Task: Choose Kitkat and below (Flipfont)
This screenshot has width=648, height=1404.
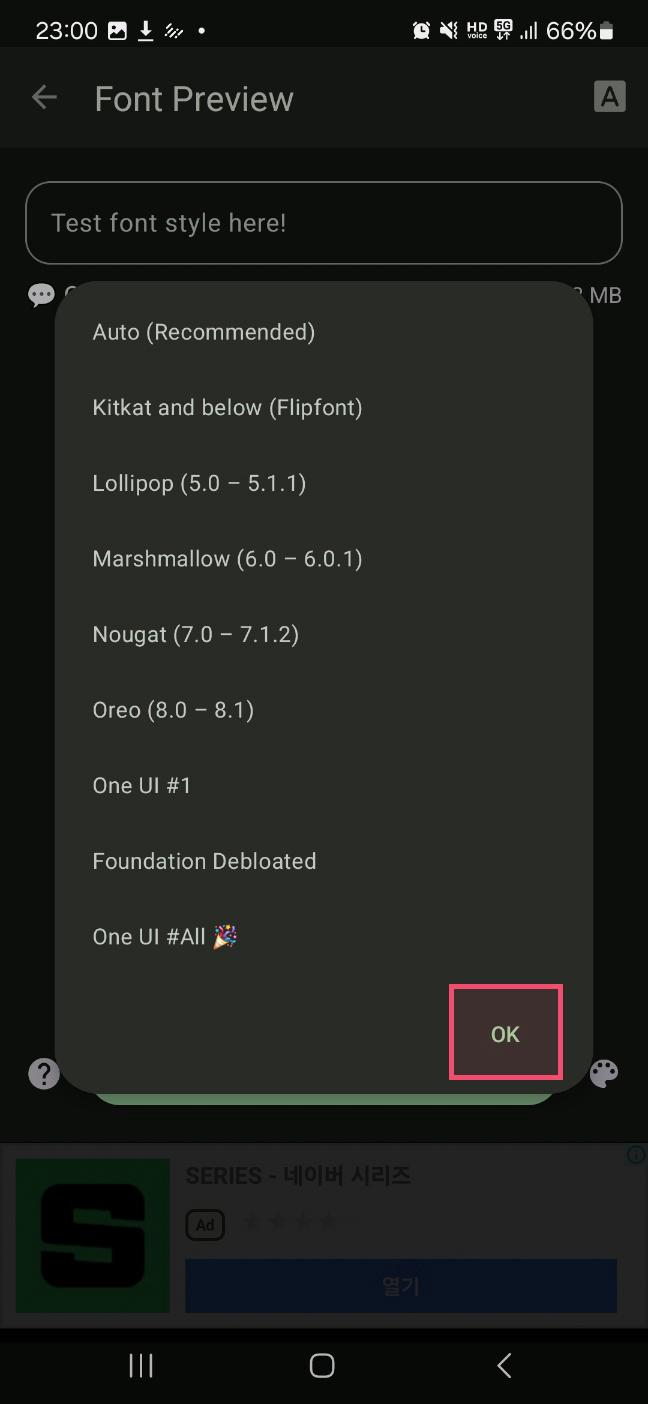Action: (x=324, y=408)
